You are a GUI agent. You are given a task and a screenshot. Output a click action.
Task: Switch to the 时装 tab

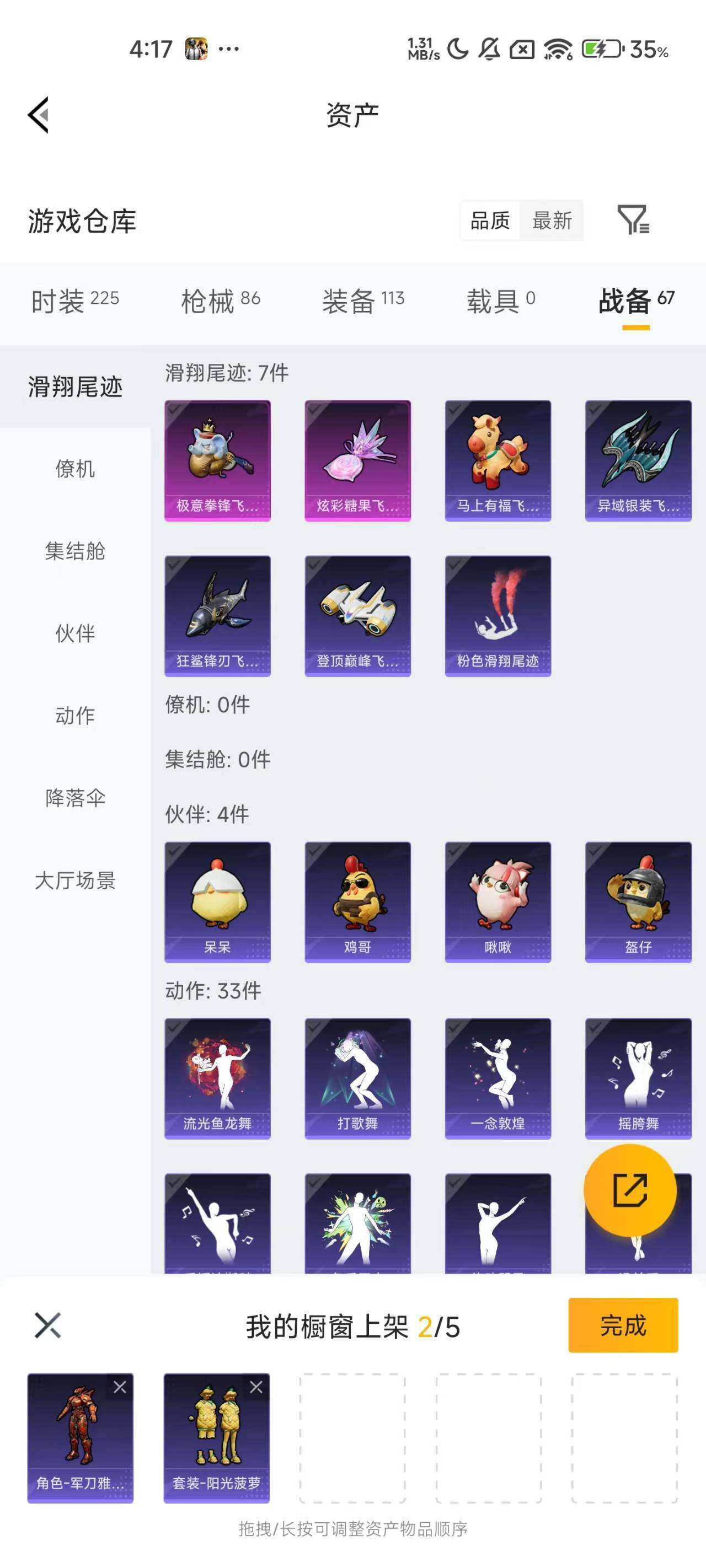point(75,300)
